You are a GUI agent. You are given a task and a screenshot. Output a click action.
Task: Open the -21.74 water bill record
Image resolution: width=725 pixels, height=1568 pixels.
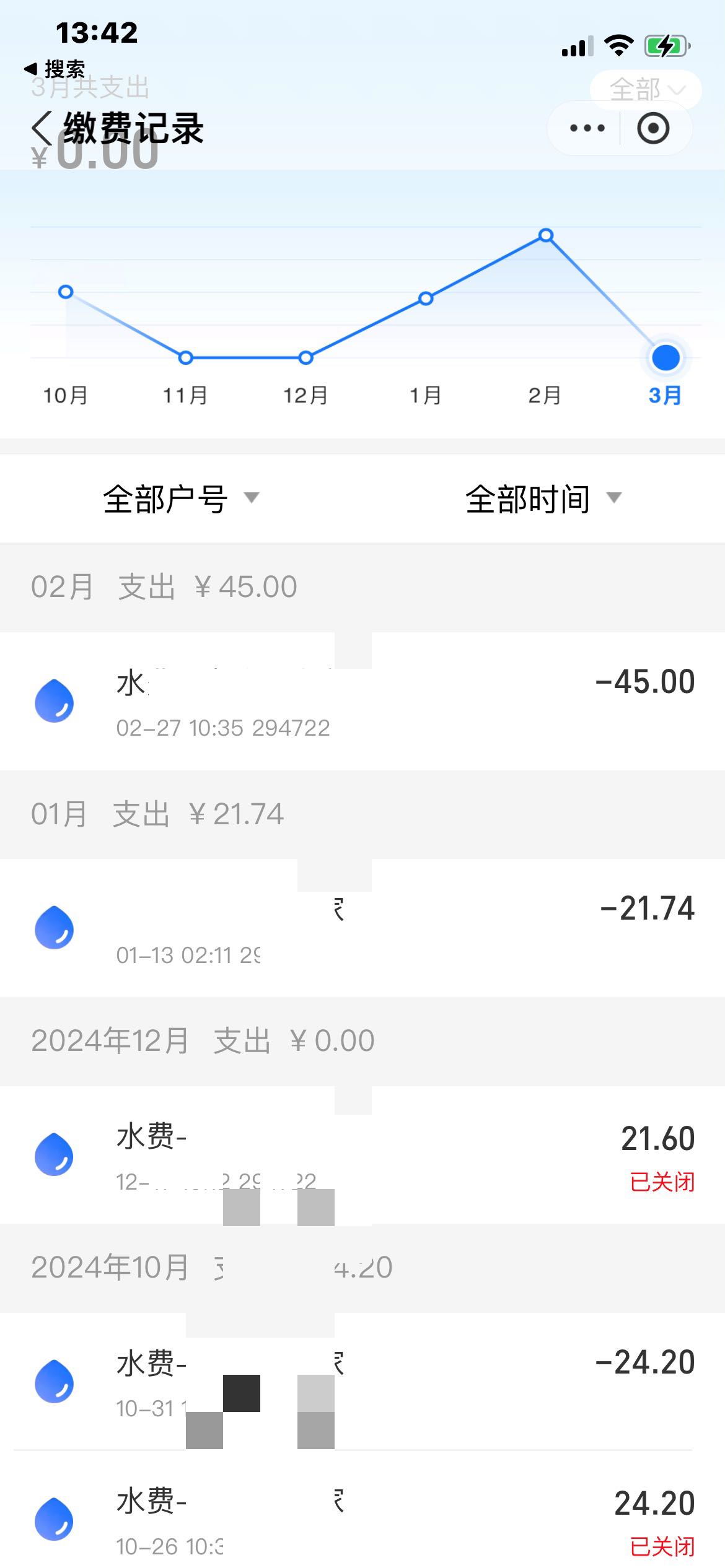click(362, 928)
